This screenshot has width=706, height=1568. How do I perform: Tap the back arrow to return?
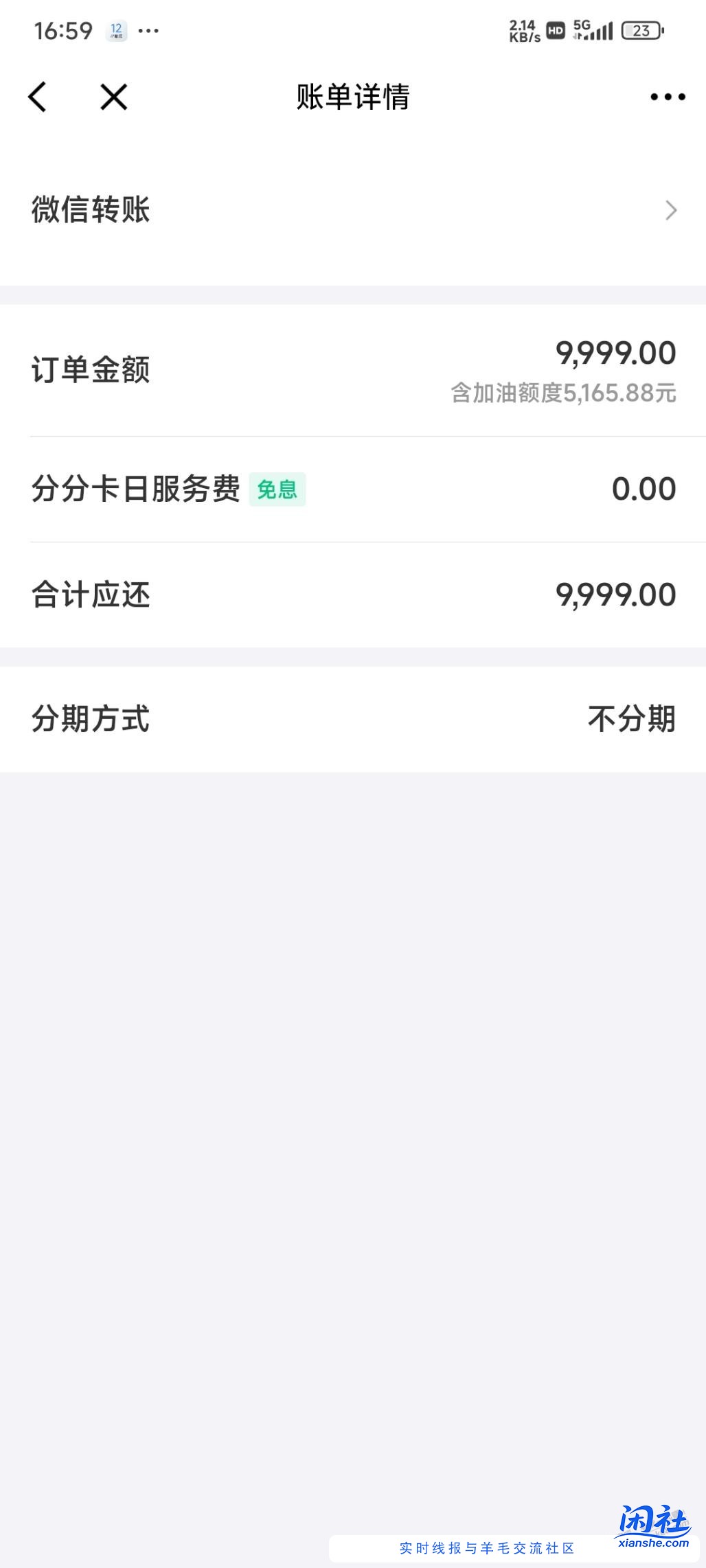coord(38,98)
